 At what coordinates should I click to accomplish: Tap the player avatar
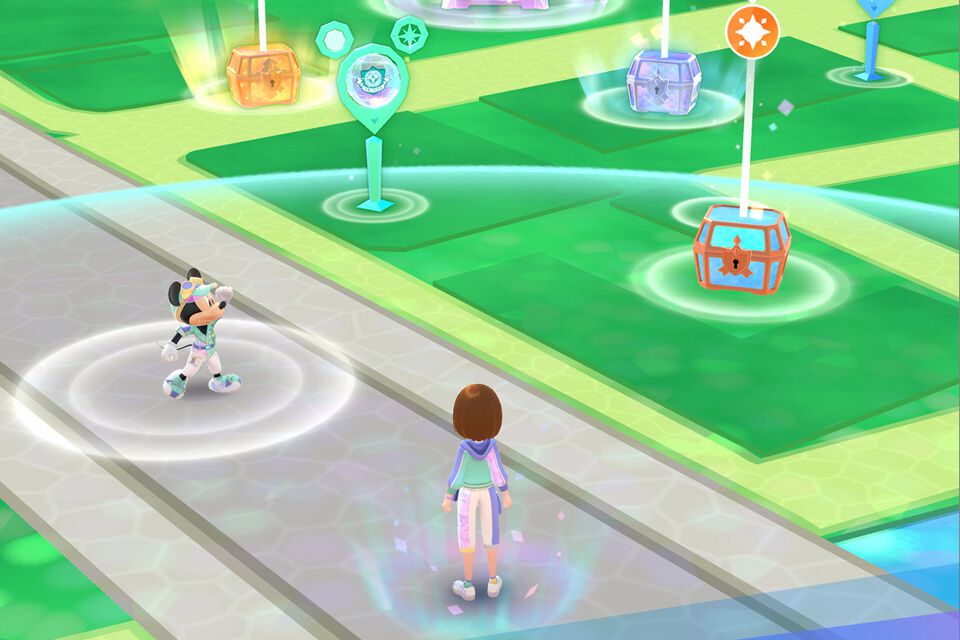(x=476, y=490)
